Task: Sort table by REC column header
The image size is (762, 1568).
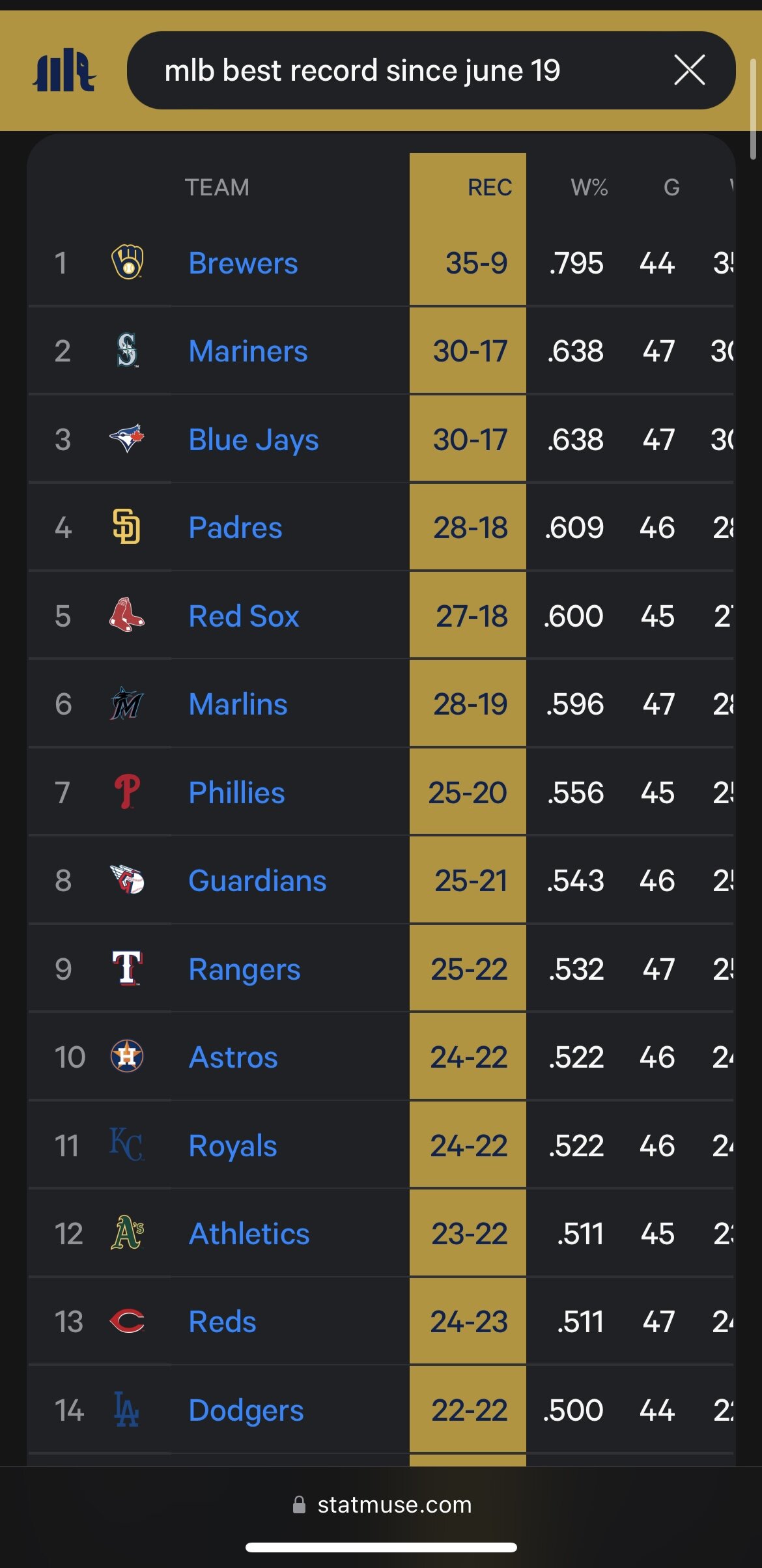Action: (x=490, y=188)
